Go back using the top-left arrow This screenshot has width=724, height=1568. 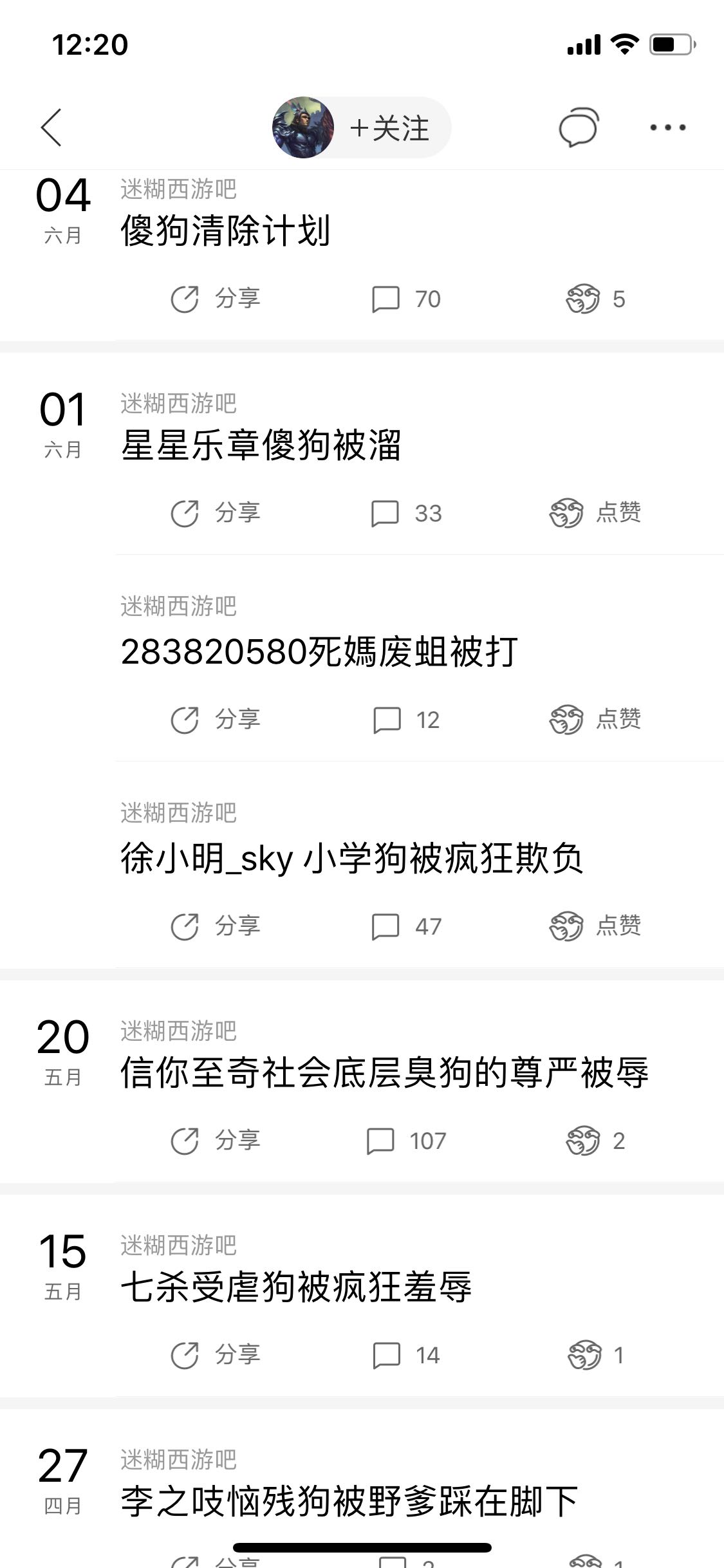[x=51, y=127]
